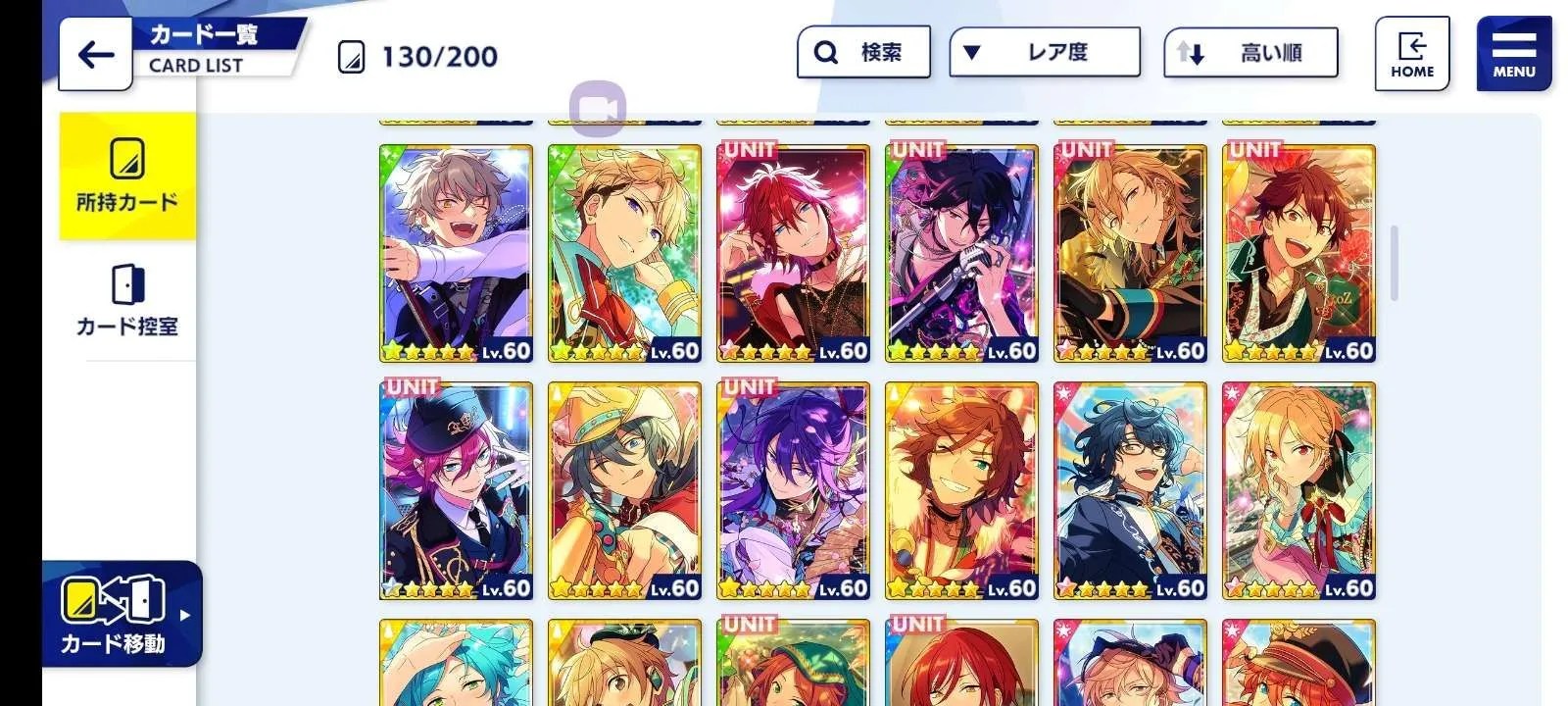Open the 検索 search button

click(x=862, y=52)
